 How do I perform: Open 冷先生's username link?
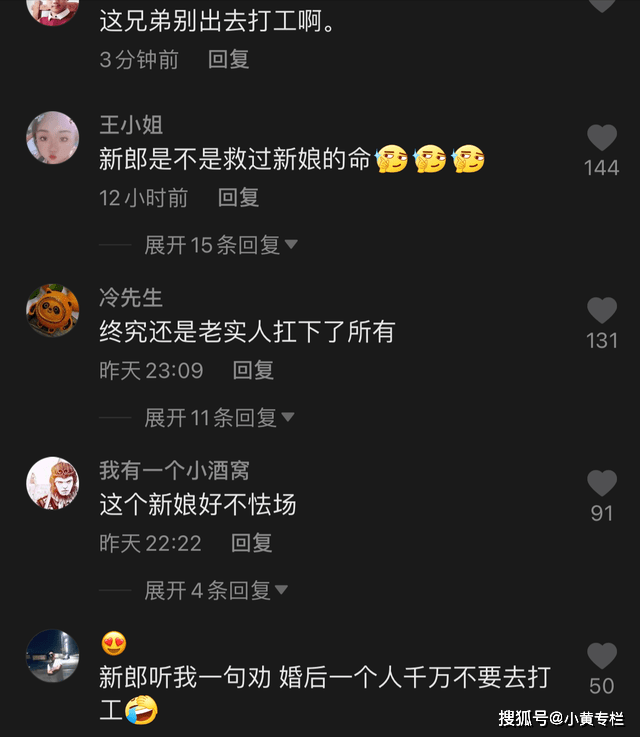(130, 298)
